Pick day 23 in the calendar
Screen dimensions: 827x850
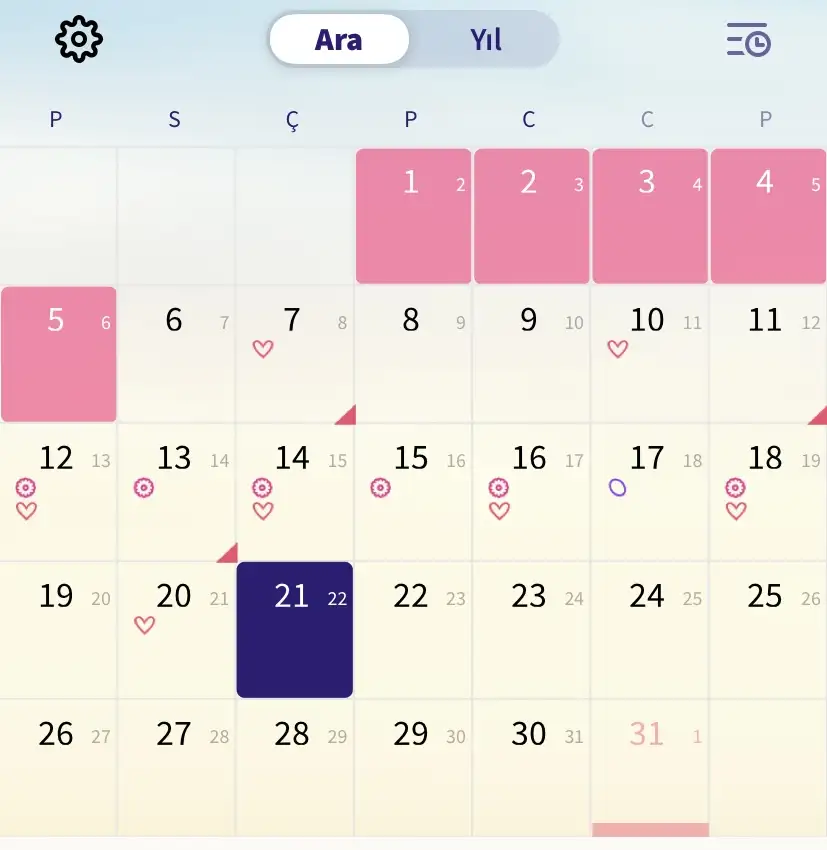[x=531, y=629]
